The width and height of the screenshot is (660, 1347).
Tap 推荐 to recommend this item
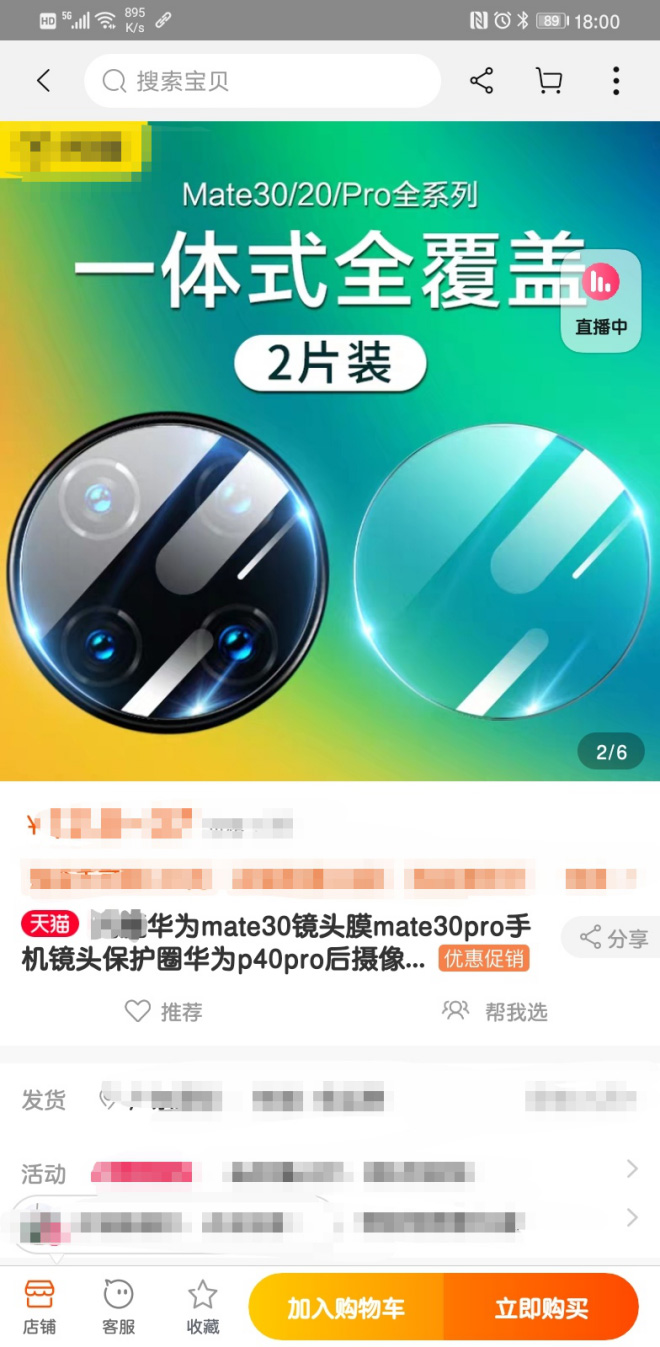(164, 1011)
